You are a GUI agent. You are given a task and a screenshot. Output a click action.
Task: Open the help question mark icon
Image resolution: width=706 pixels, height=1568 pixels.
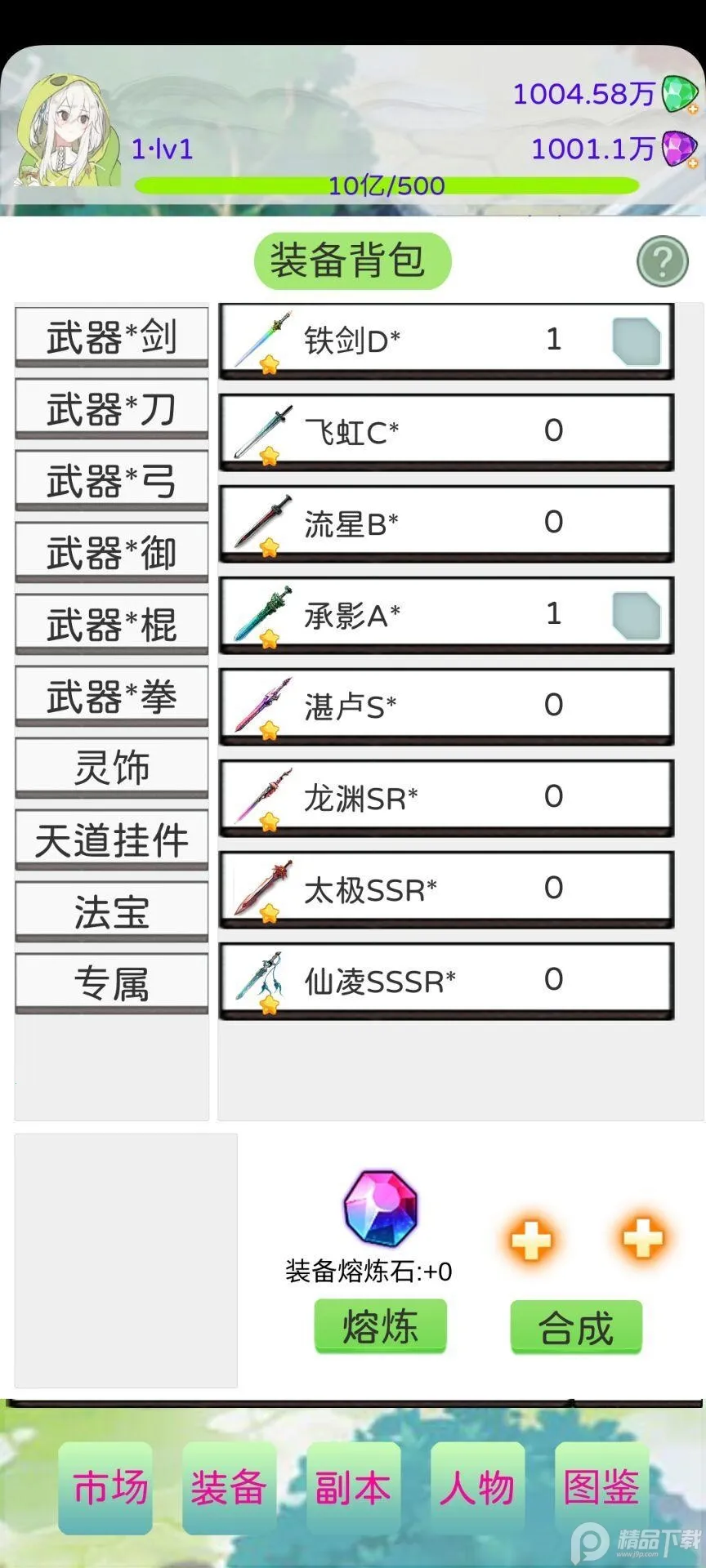click(x=662, y=261)
